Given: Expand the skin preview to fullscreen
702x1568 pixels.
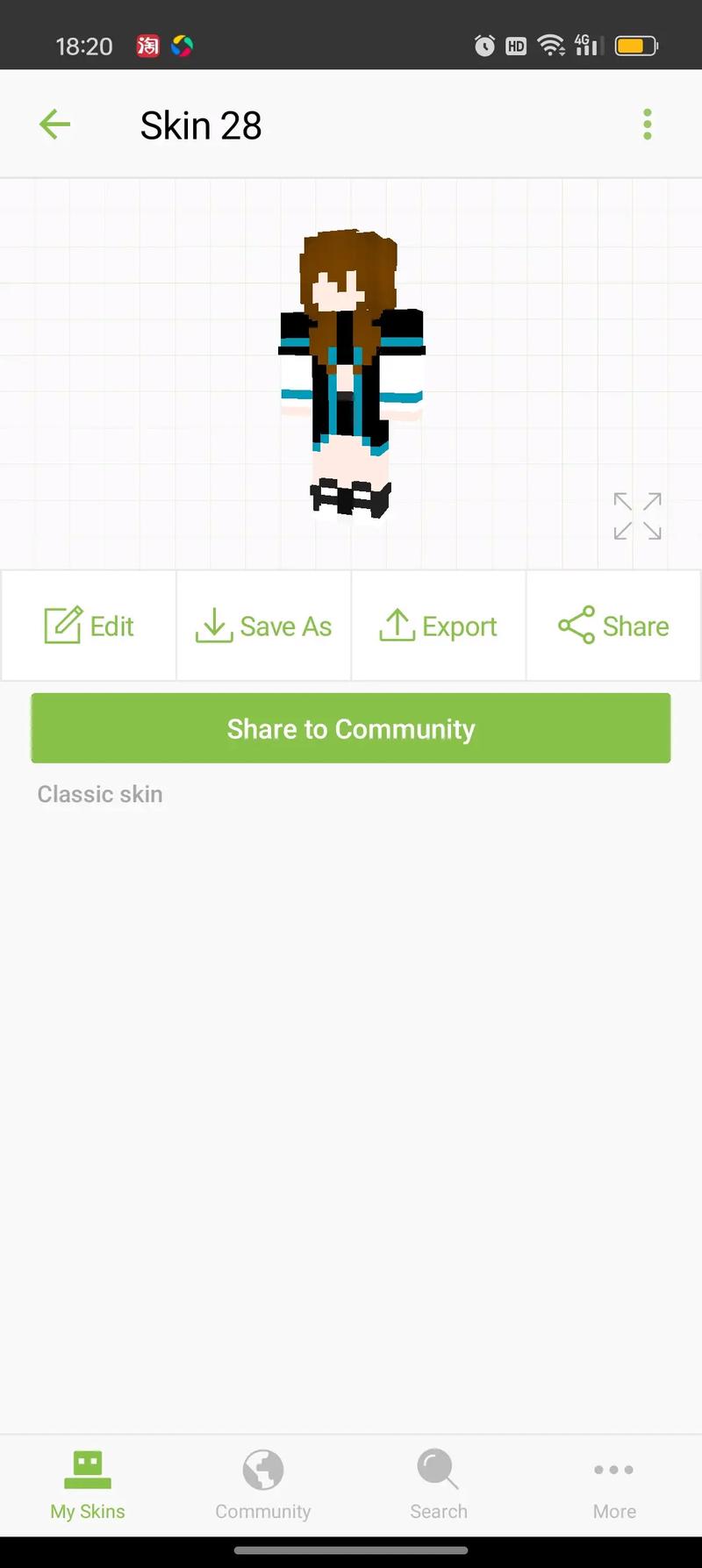Looking at the screenshot, I should click(637, 516).
